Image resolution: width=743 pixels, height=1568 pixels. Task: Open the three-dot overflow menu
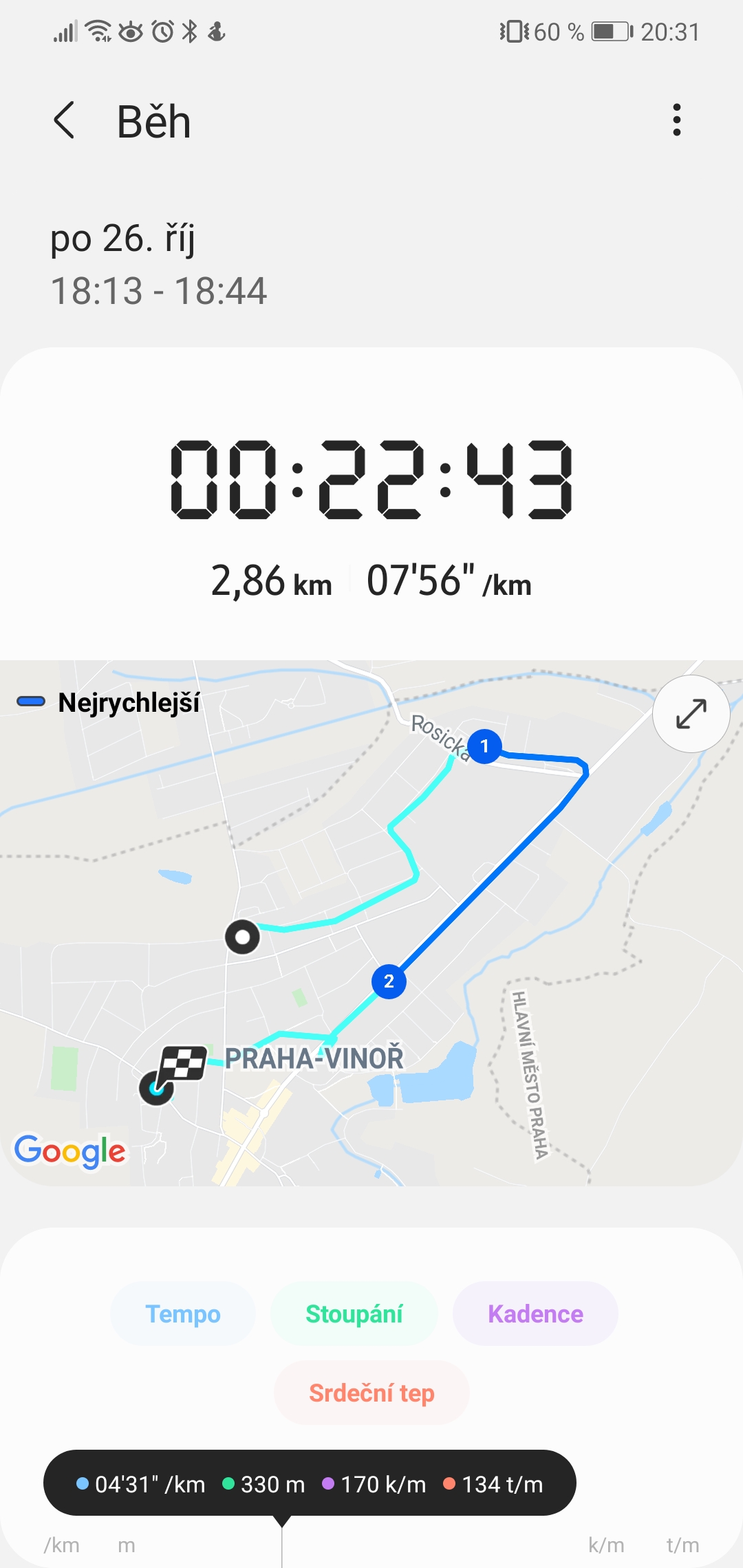click(x=677, y=120)
